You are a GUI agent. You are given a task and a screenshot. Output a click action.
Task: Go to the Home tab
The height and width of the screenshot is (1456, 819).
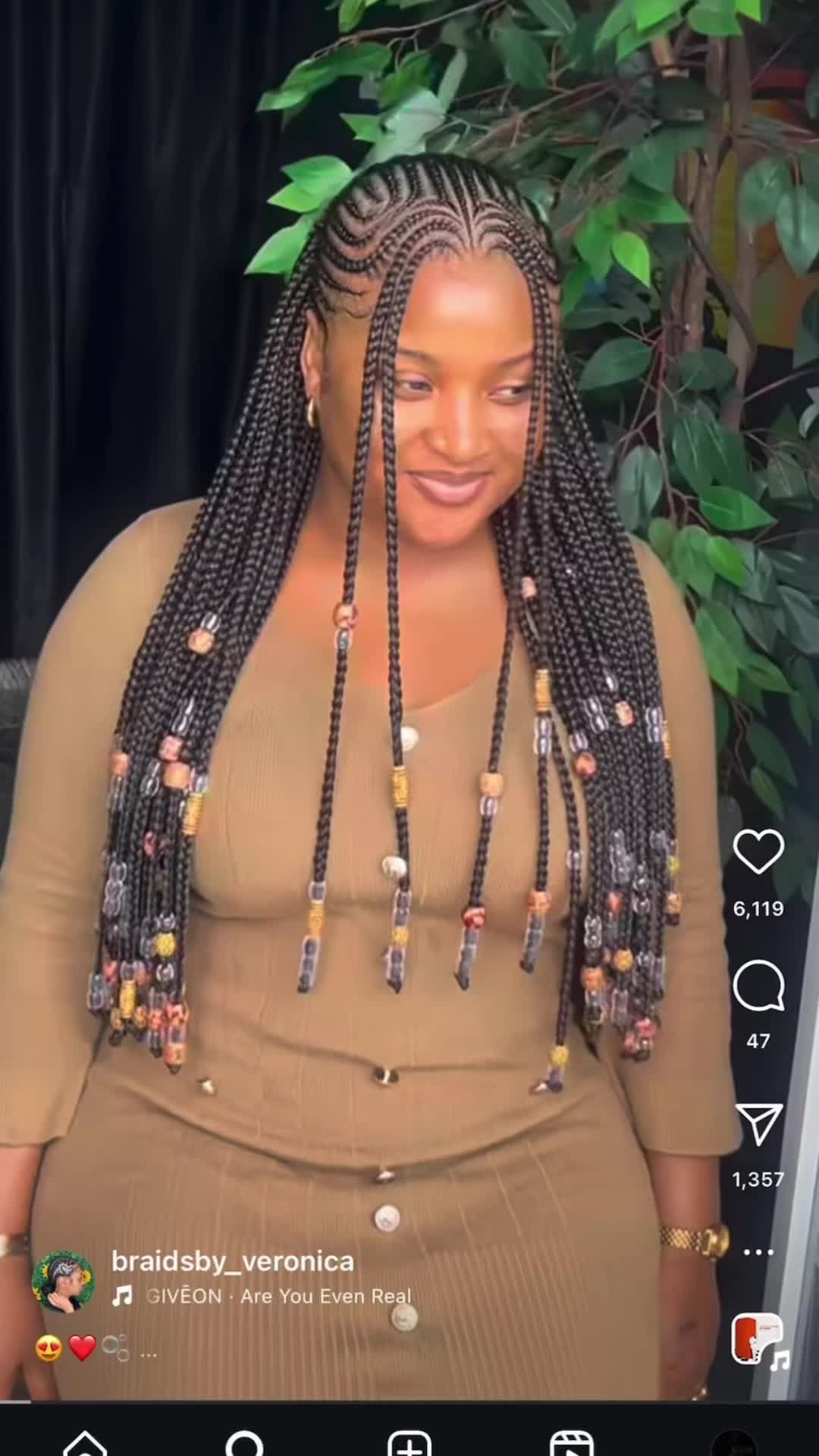pos(85,1442)
